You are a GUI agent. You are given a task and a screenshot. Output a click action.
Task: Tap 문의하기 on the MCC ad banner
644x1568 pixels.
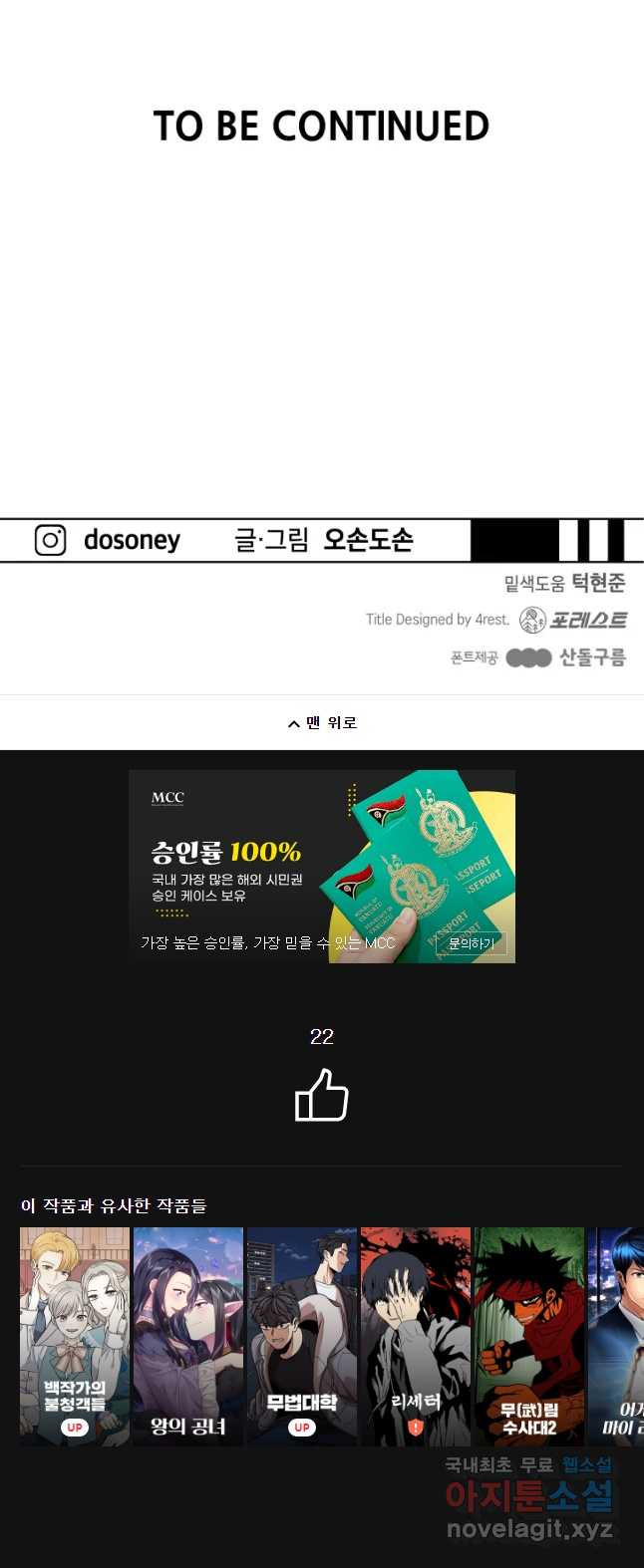tap(472, 942)
